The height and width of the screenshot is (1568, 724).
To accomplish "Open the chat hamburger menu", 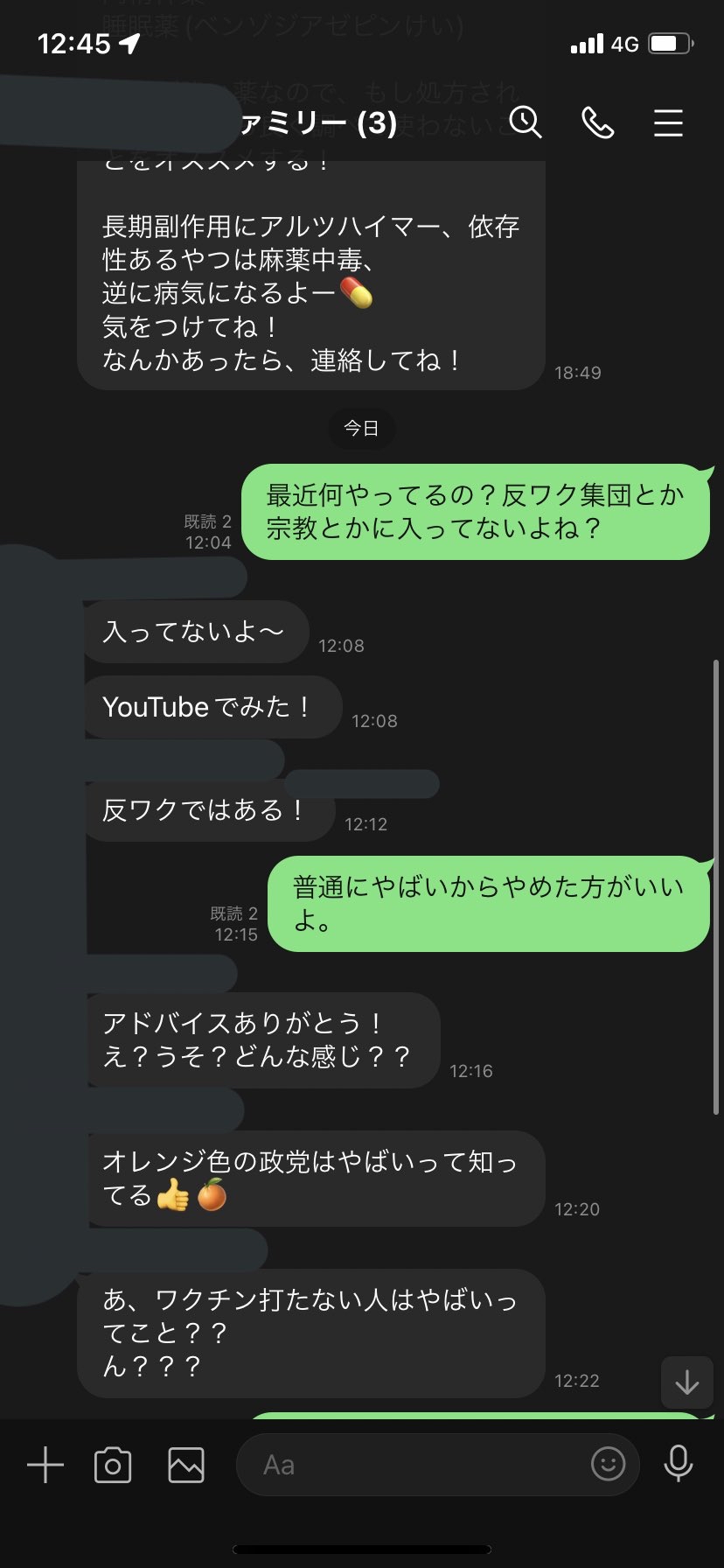I will click(669, 122).
